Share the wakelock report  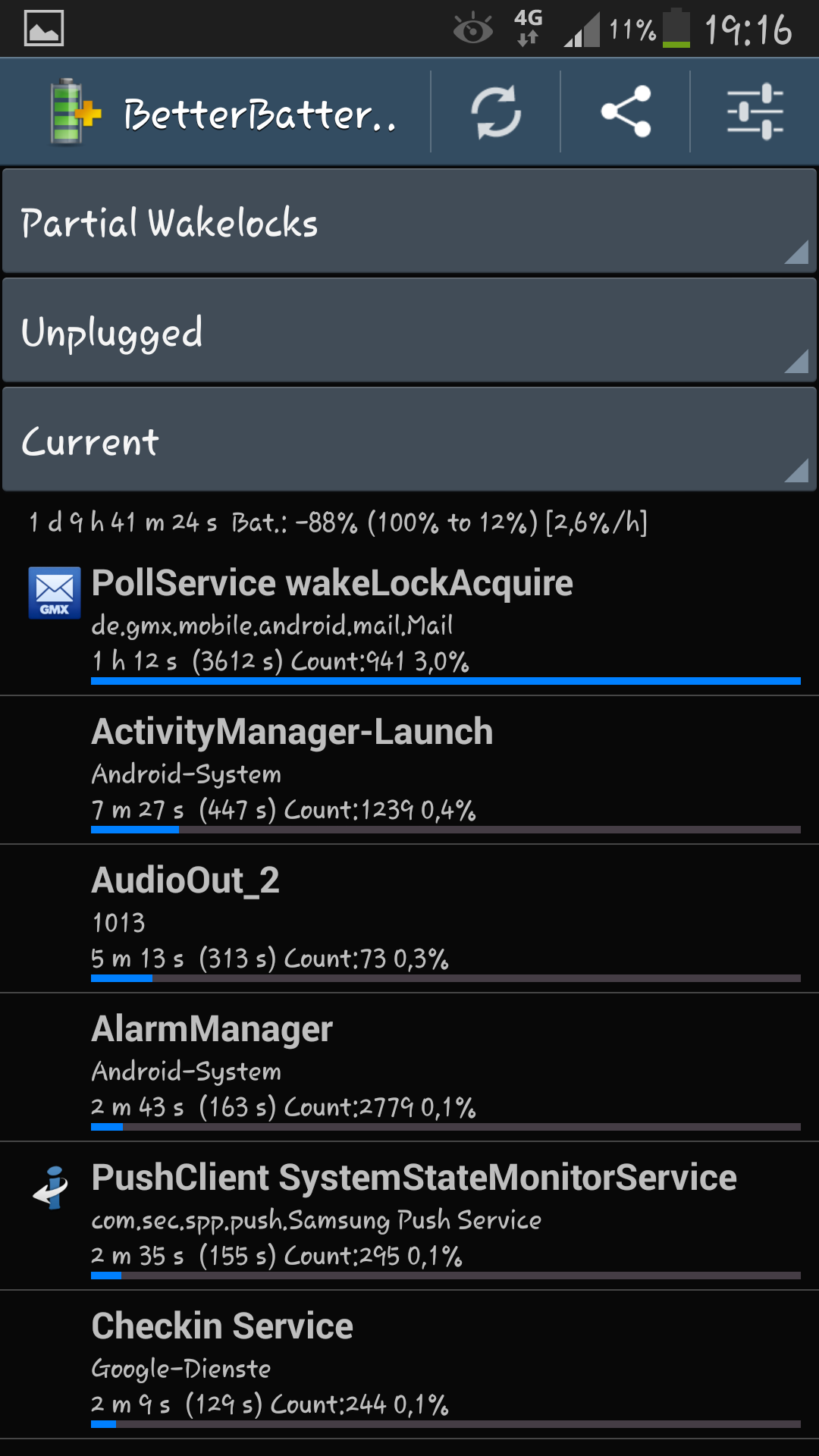point(626,112)
